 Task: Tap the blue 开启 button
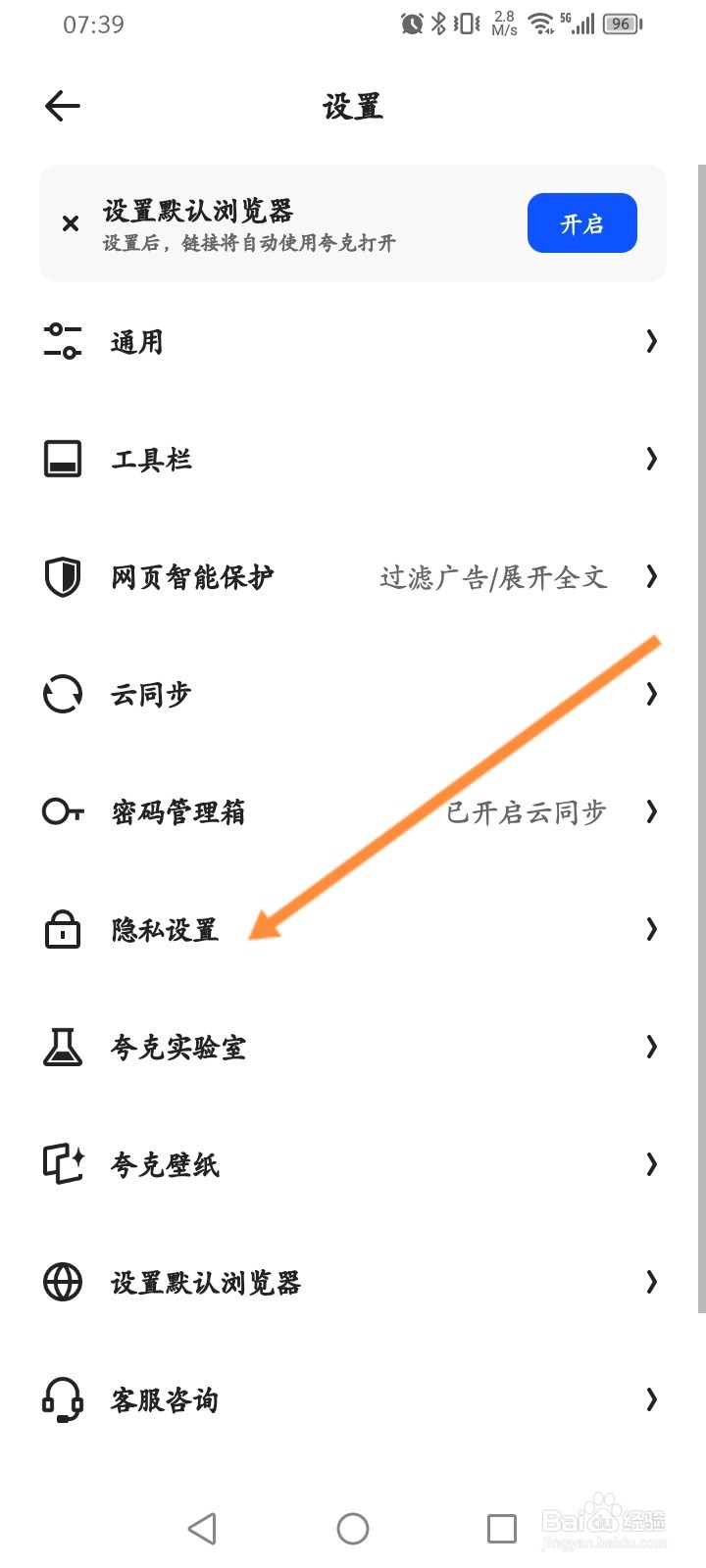(581, 222)
